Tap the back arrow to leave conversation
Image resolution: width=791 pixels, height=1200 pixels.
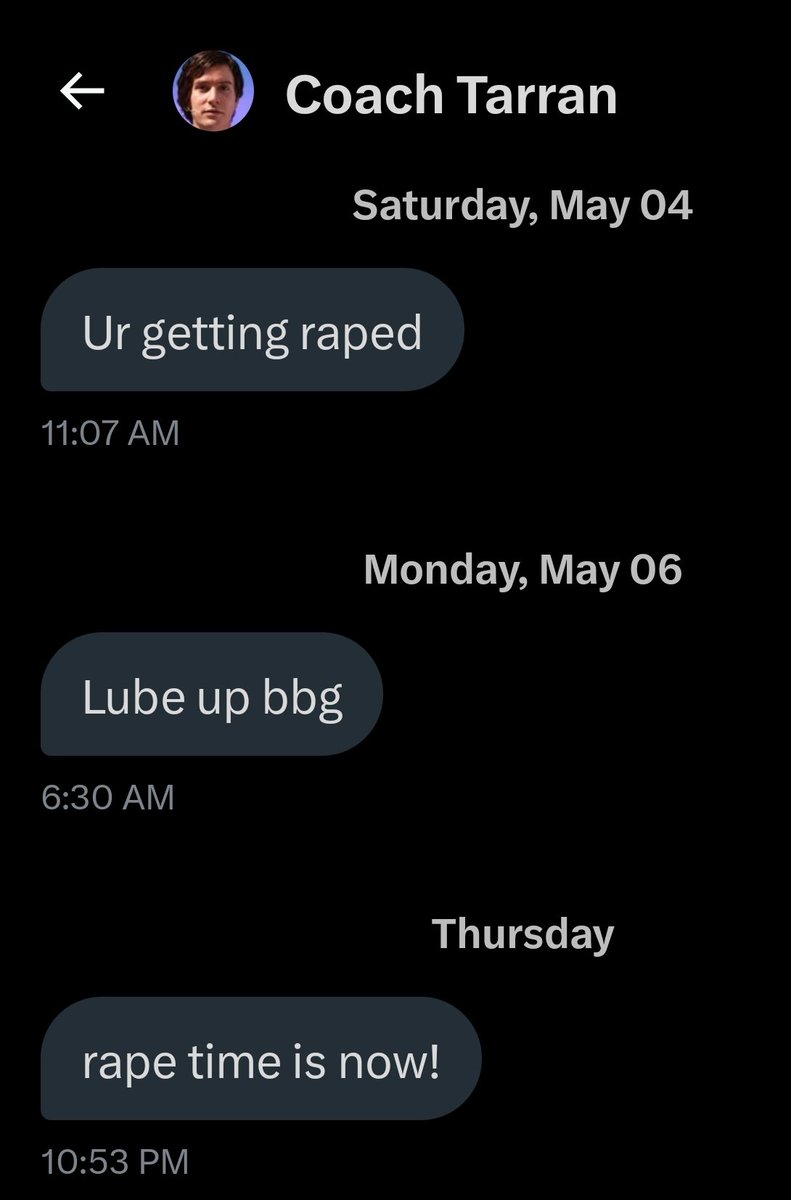[82, 93]
